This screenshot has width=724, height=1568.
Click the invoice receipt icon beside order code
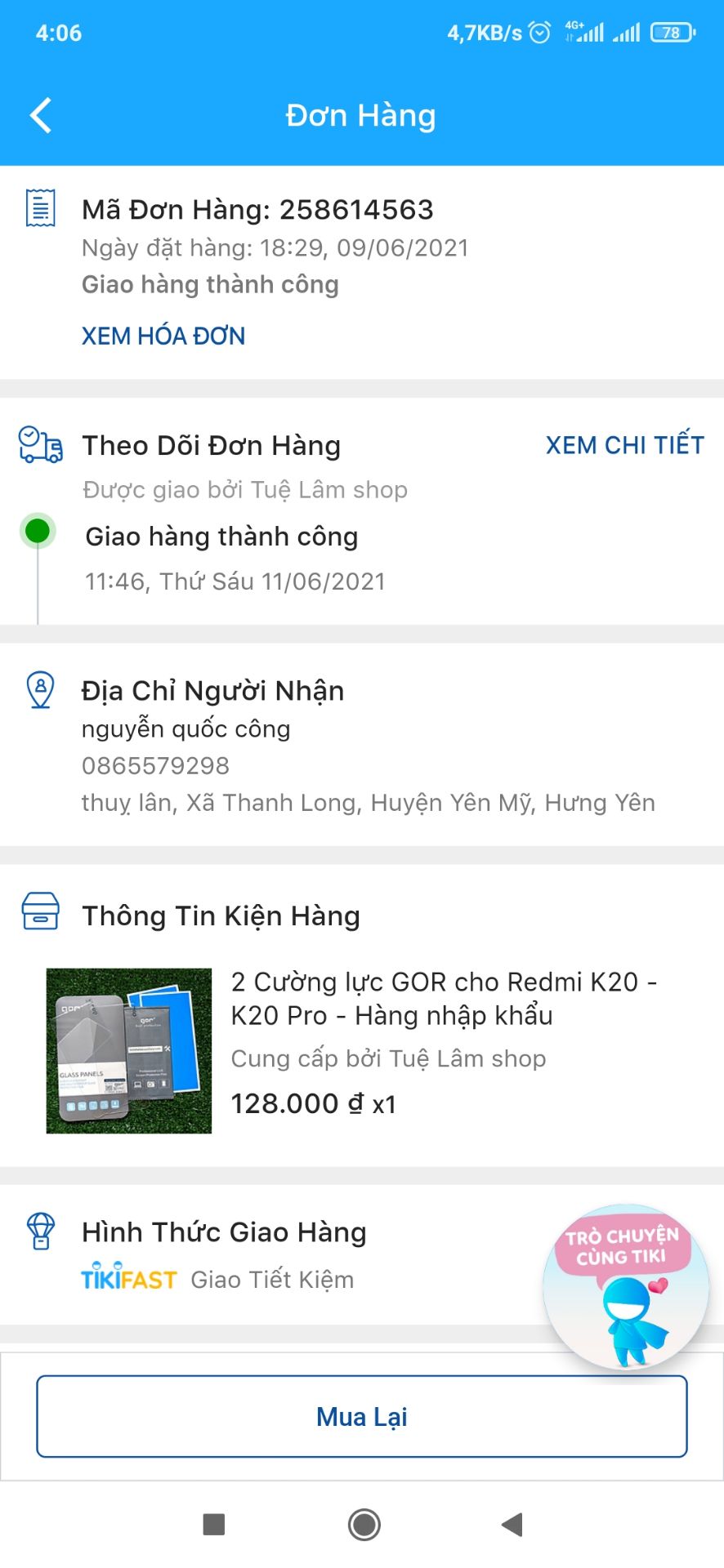coord(39,210)
